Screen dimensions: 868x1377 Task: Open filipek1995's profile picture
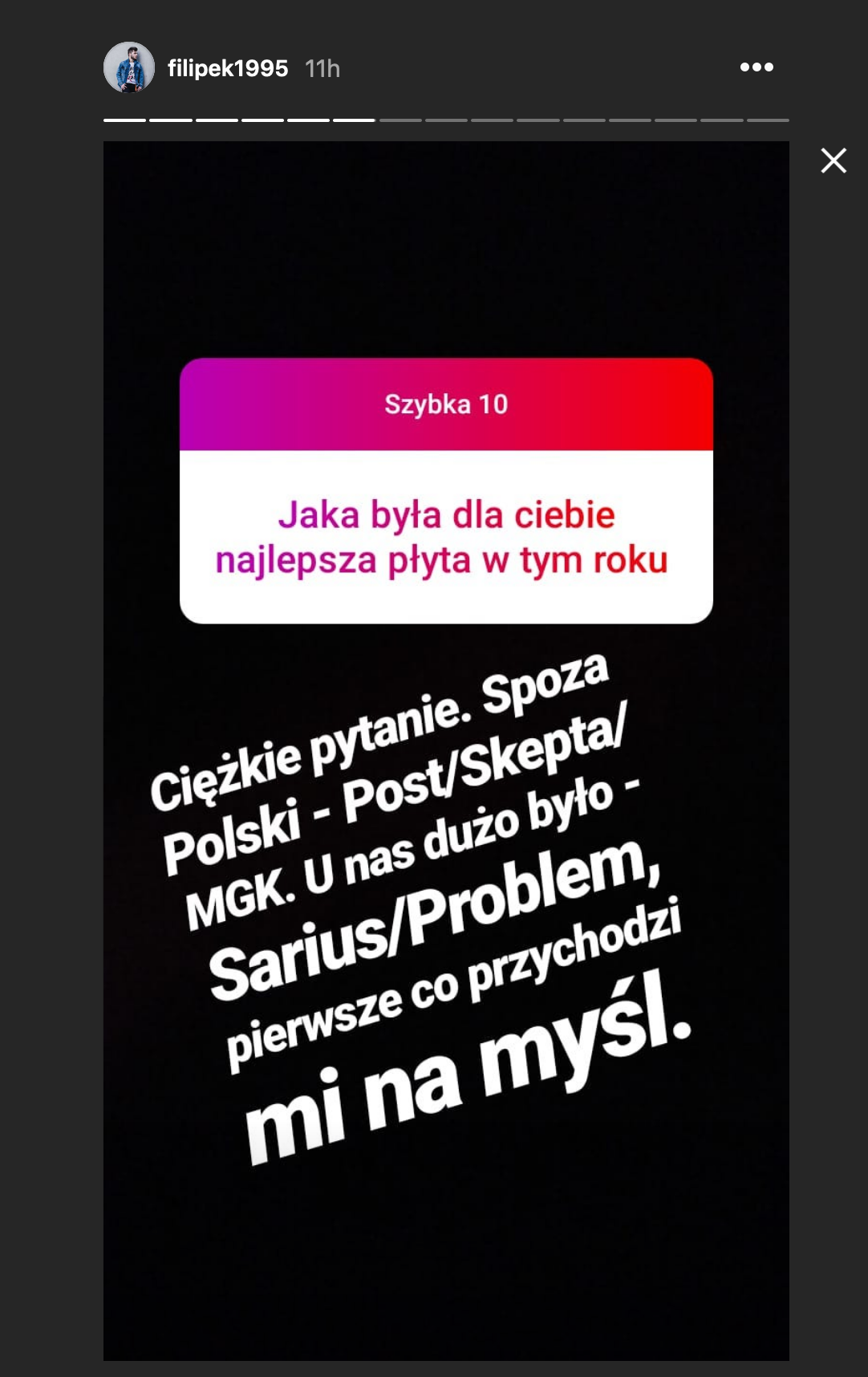(128, 67)
